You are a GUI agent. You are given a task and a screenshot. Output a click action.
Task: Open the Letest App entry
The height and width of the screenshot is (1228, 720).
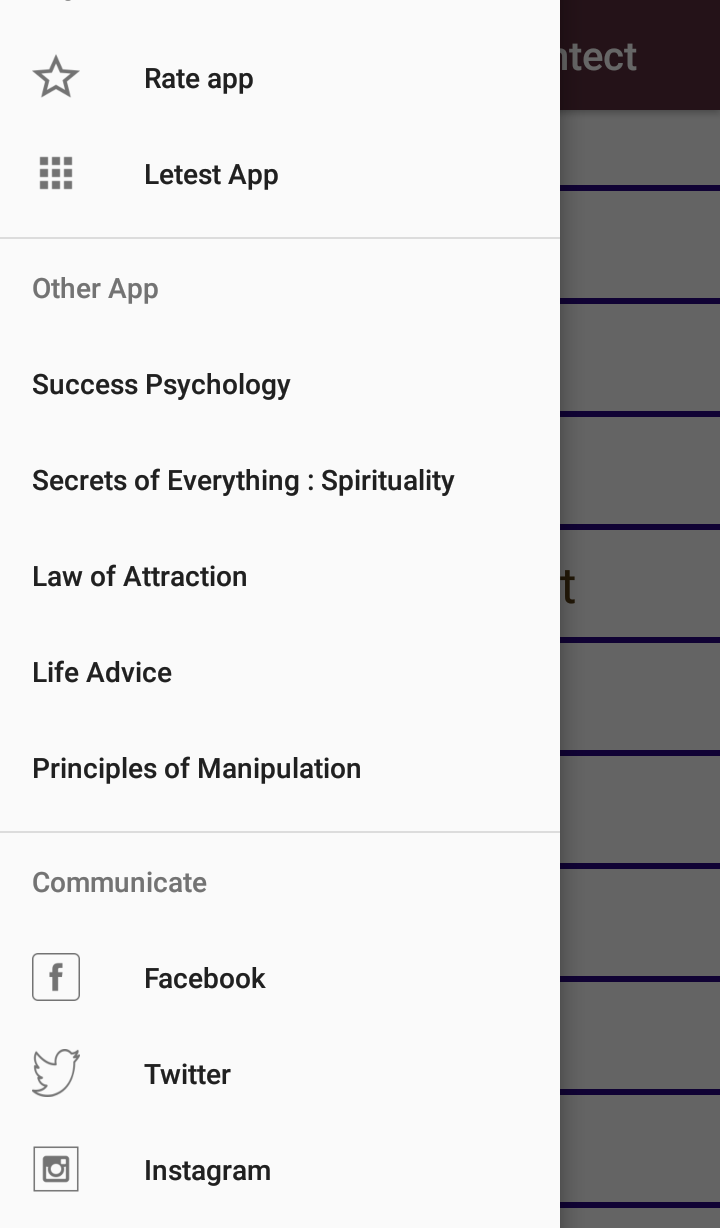pos(280,174)
